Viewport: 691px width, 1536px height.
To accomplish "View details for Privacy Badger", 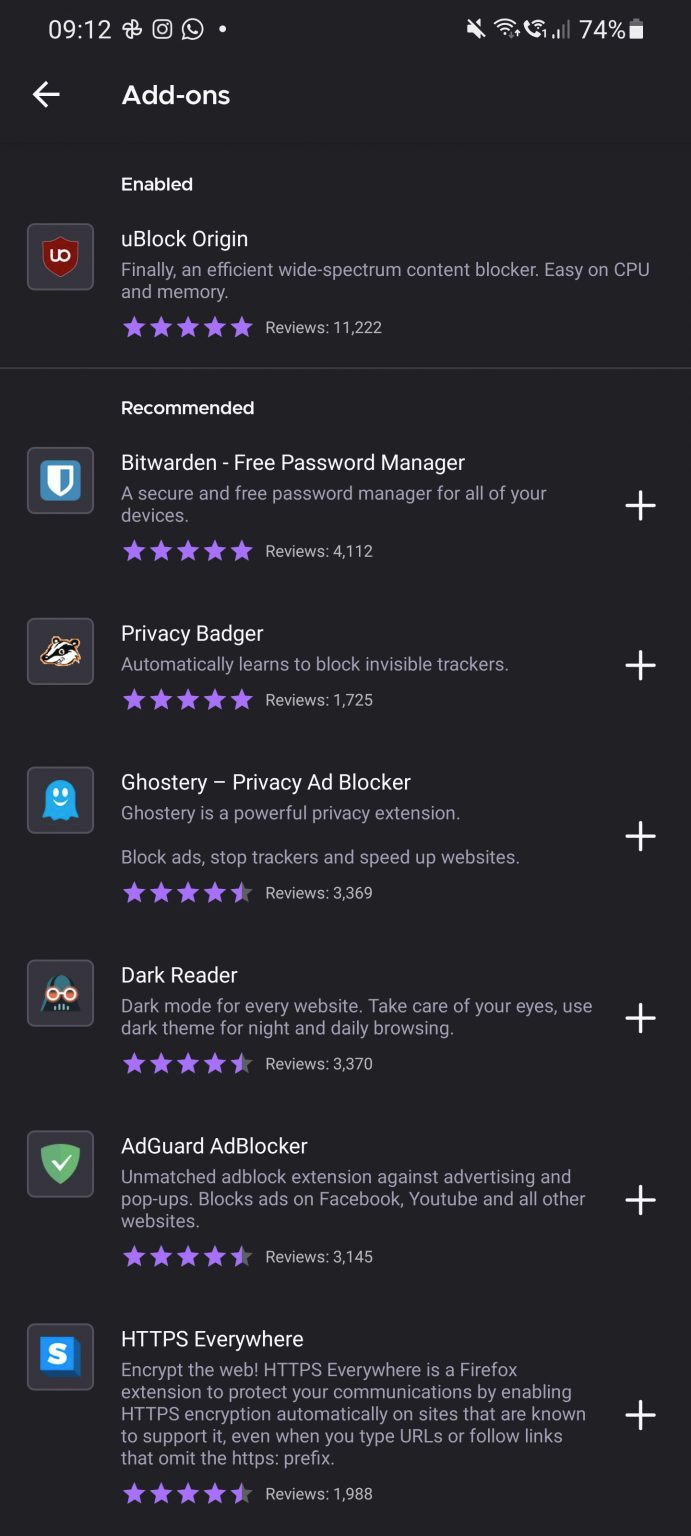I will point(310,666).
